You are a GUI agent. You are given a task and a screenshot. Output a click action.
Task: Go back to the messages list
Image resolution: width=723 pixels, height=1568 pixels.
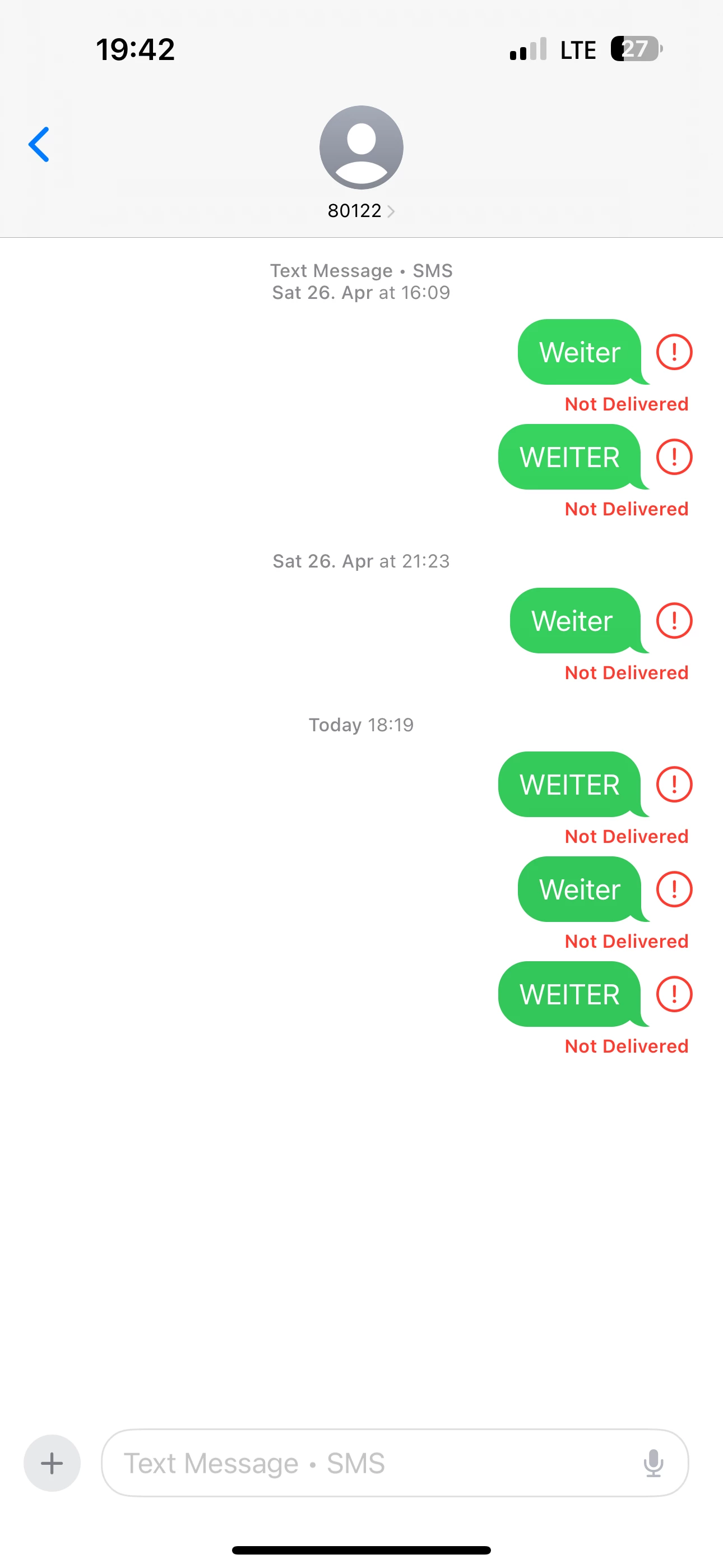(39, 145)
